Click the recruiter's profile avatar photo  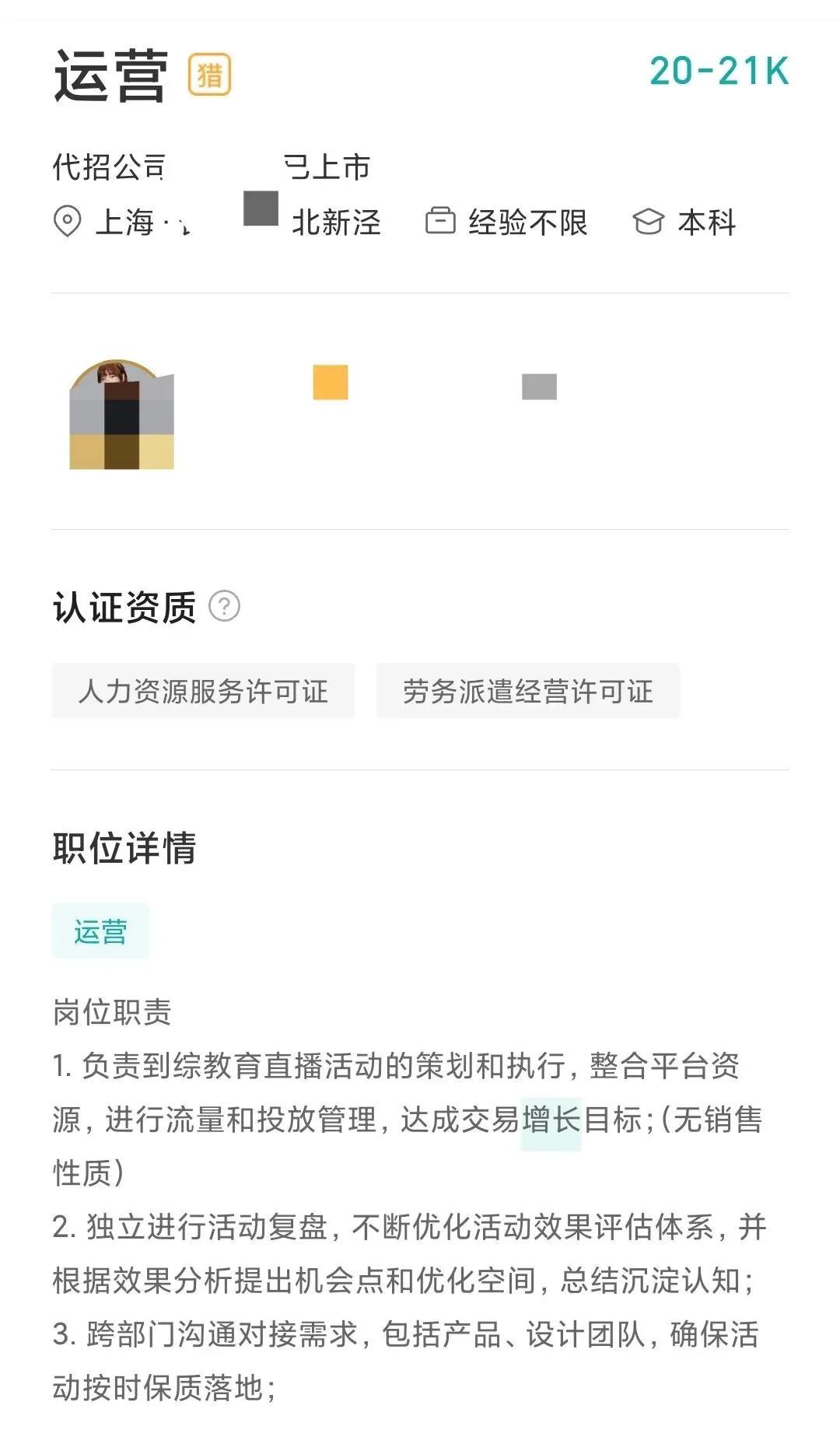(x=123, y=417)
